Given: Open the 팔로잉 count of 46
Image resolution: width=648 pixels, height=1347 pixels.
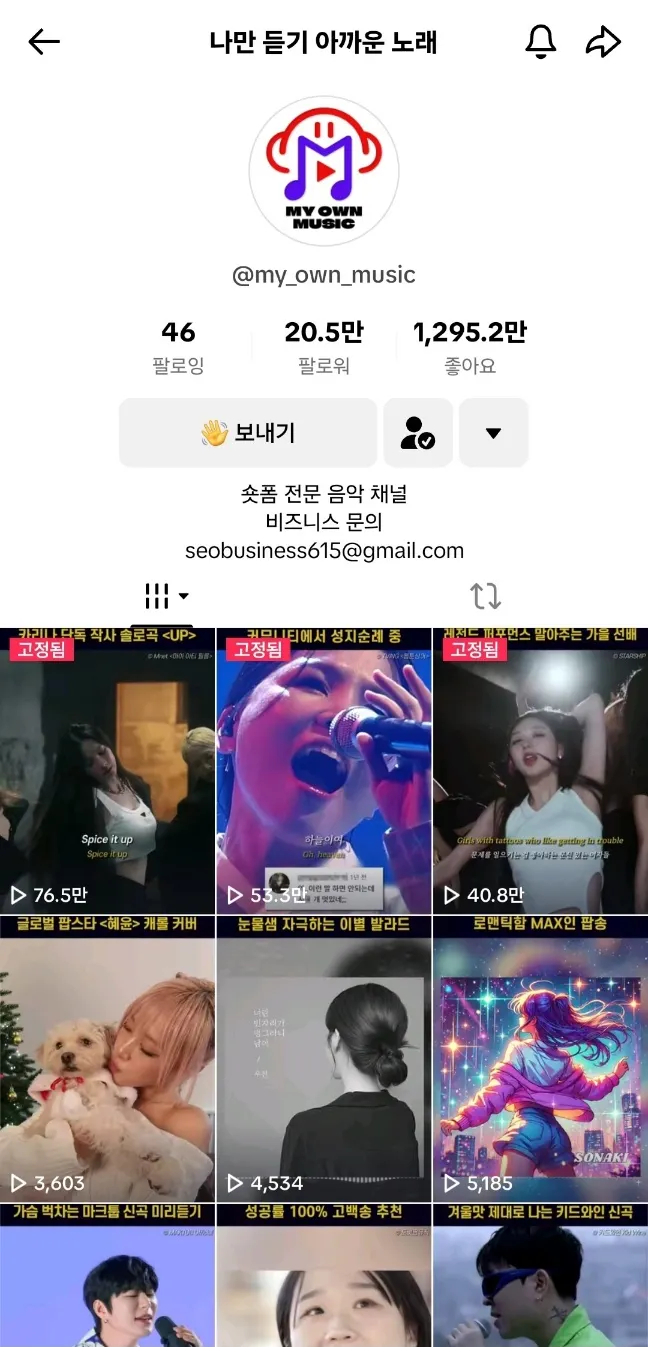Looking at the screenshot, I should click(x=179, y=346).
